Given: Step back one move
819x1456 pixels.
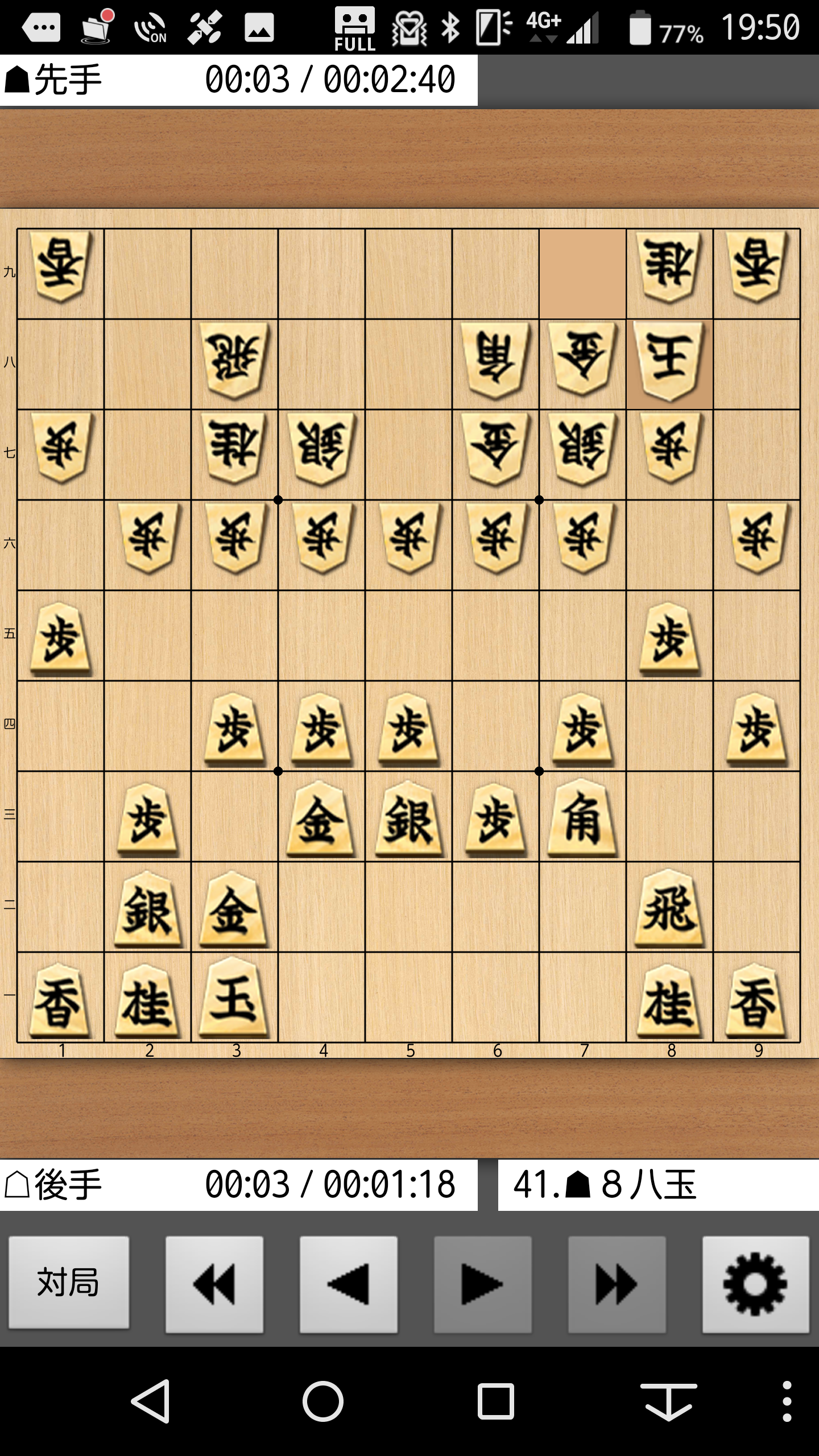Looking at the screenshot, I should point(349,1284).
